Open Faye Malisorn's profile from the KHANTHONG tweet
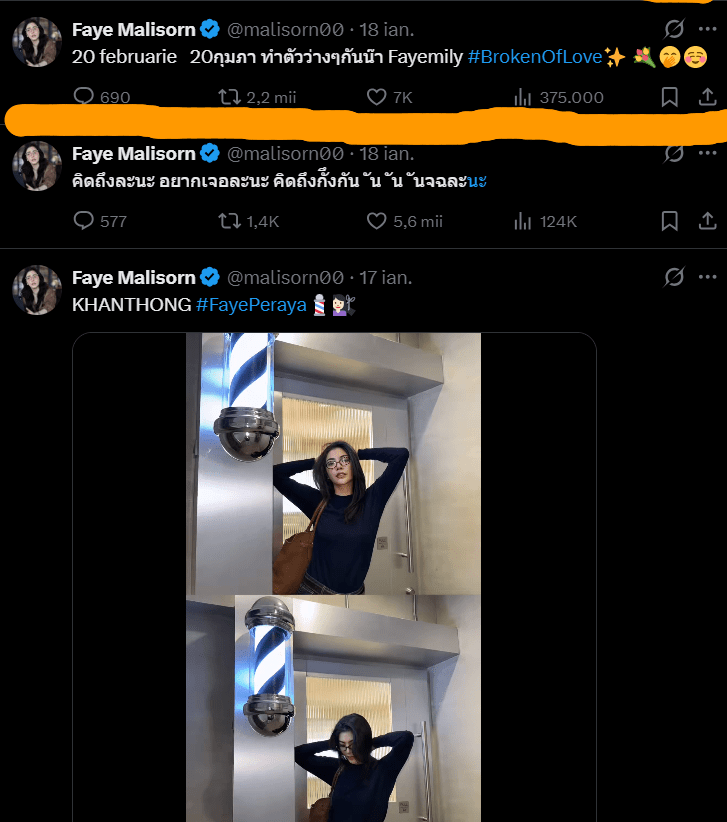This screenshot has height=822, width=727. tap(133, 277)
